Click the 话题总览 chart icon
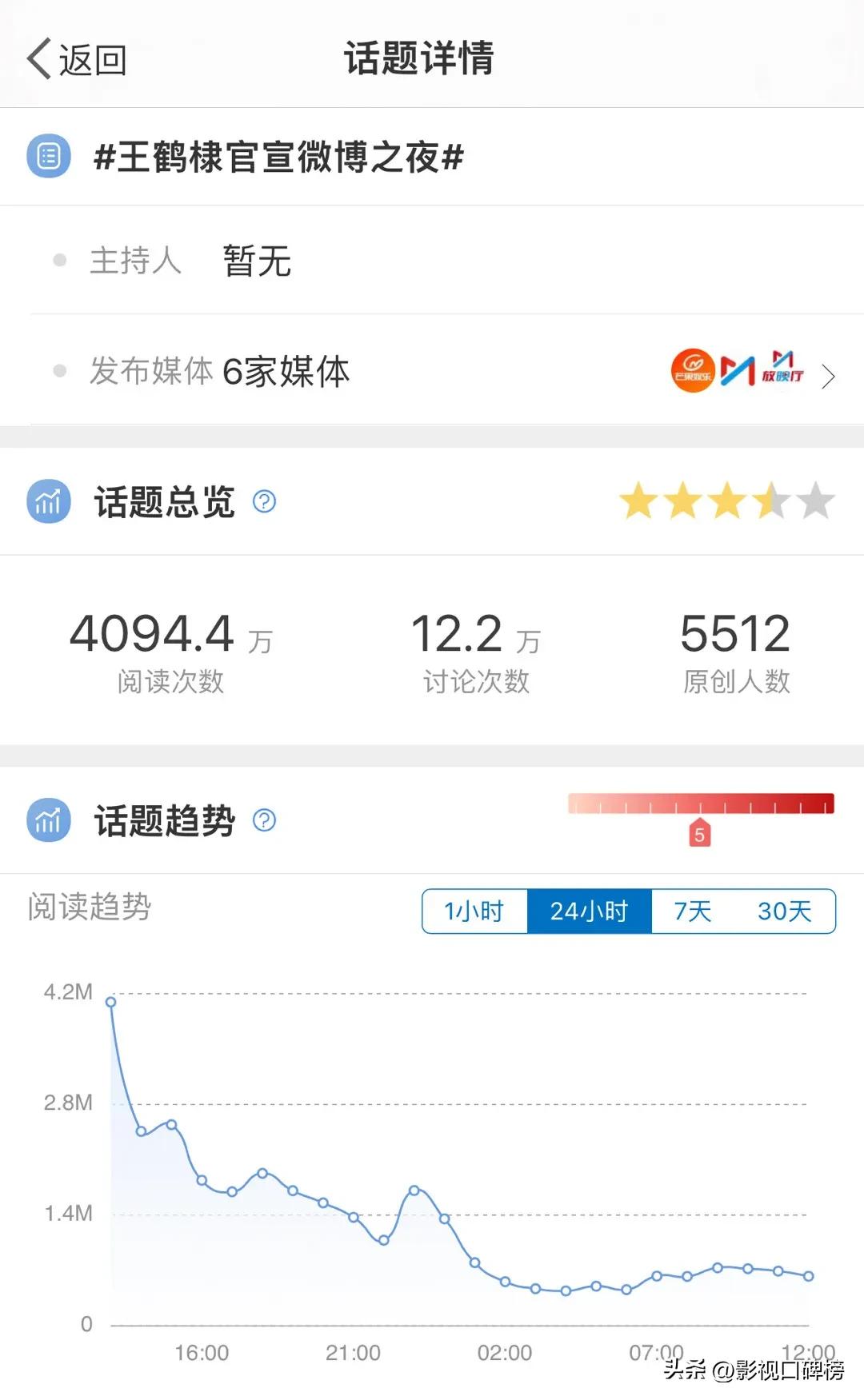Image resolution: width=864 pixels, height=1400 pixels. (48, 504)
